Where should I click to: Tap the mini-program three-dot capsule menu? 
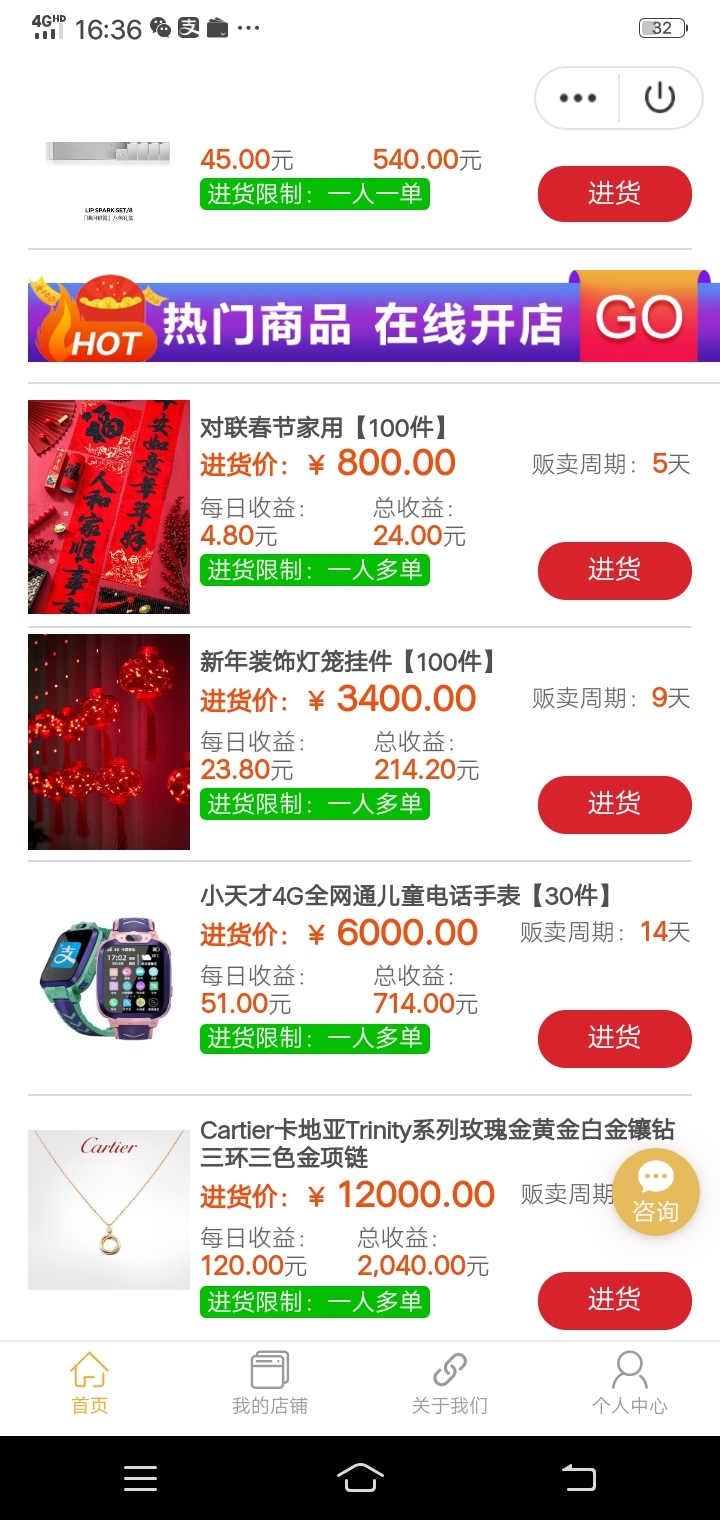coord(576,97)
